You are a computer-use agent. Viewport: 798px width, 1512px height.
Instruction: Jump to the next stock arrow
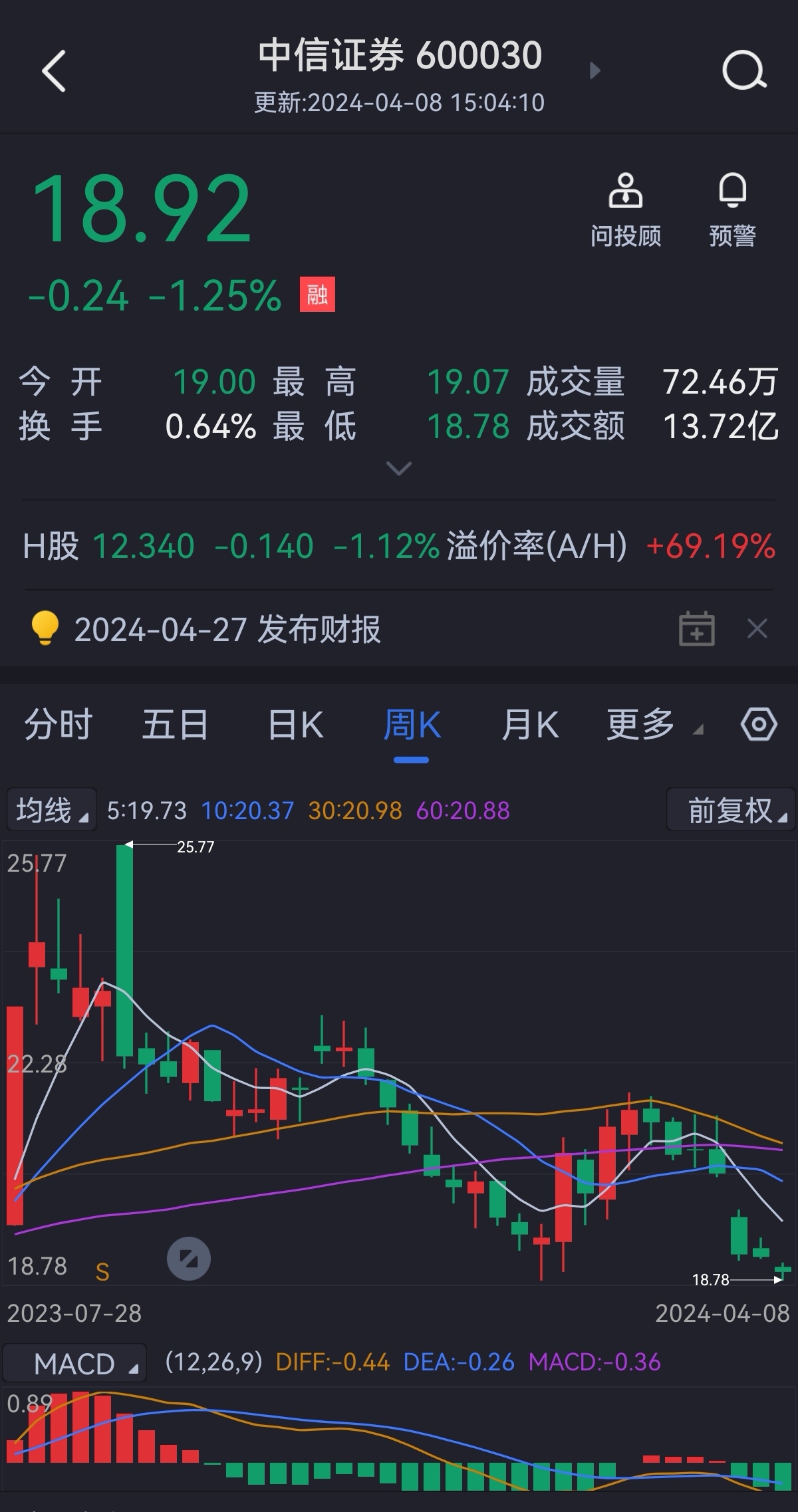tap(595, 70)
